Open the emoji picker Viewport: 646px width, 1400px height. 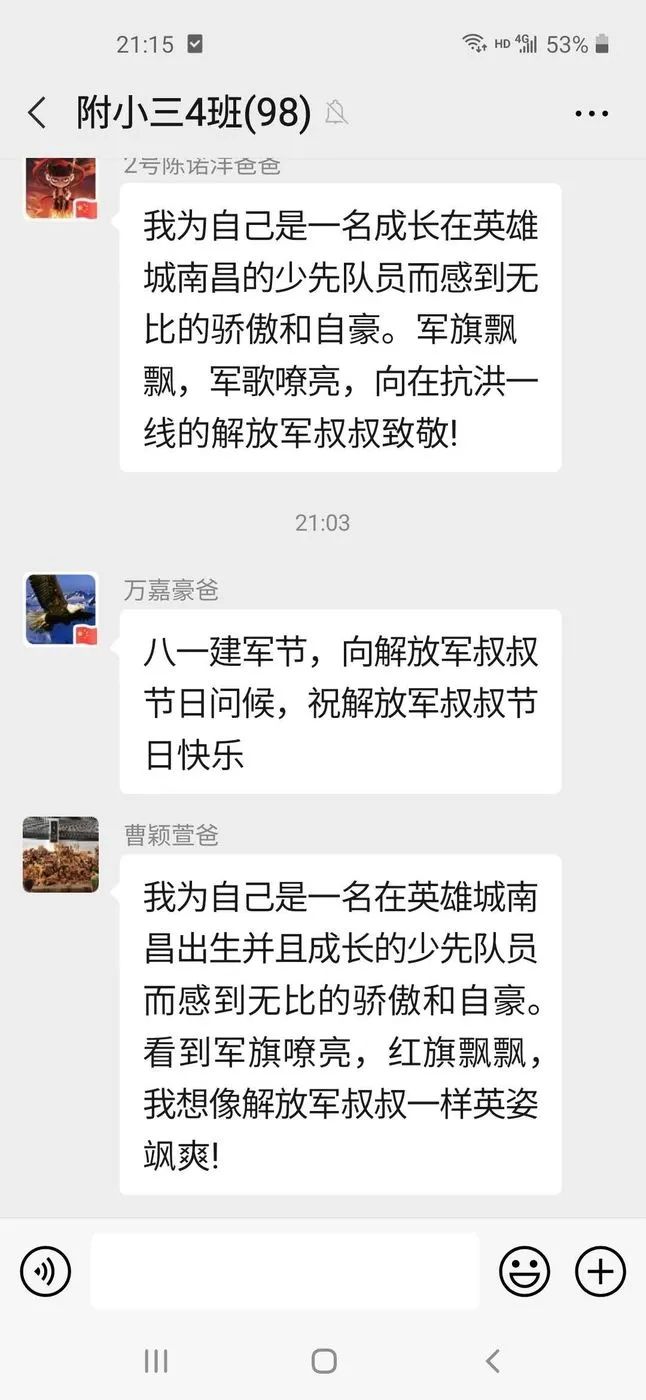pos(524,1271)
